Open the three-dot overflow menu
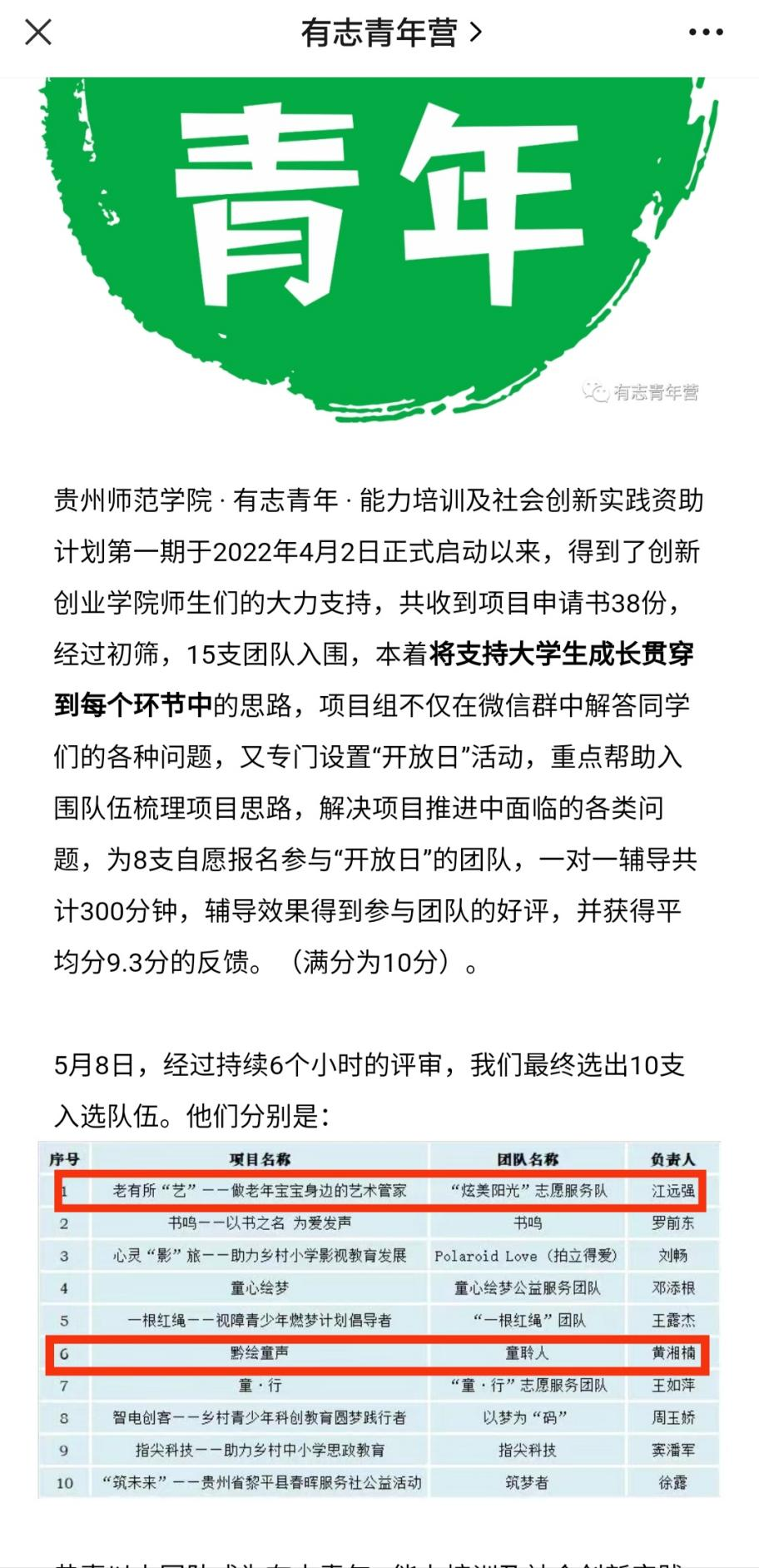 pyautogui.click(x=706, y=33)
